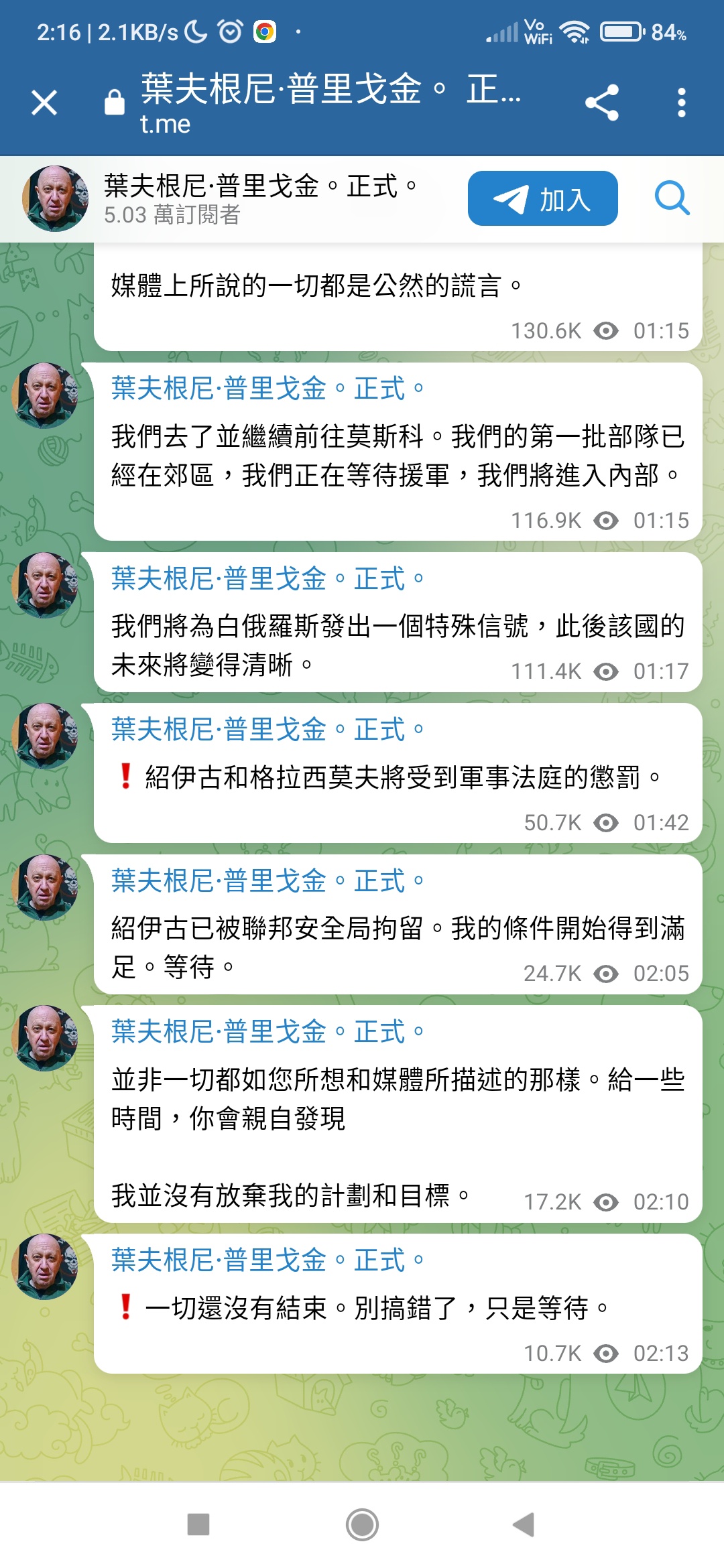Open author name on the 02:05 message
This screenshot has width=724, height=1568.
(x=267, y=881)
